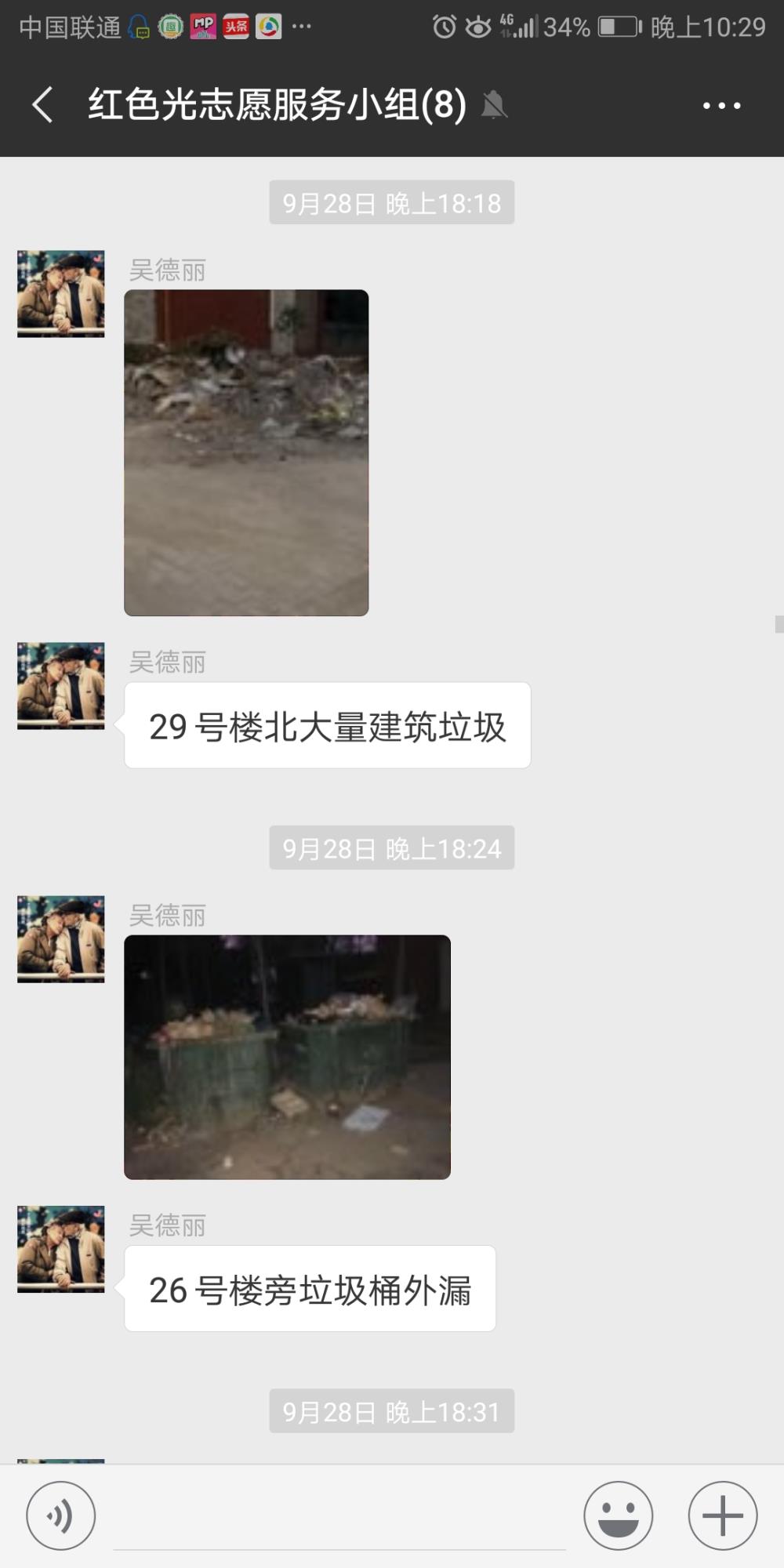Open the chat info three-dot menu
Image resolution: width=784 pixels, height=1568 pixels.
721,105
